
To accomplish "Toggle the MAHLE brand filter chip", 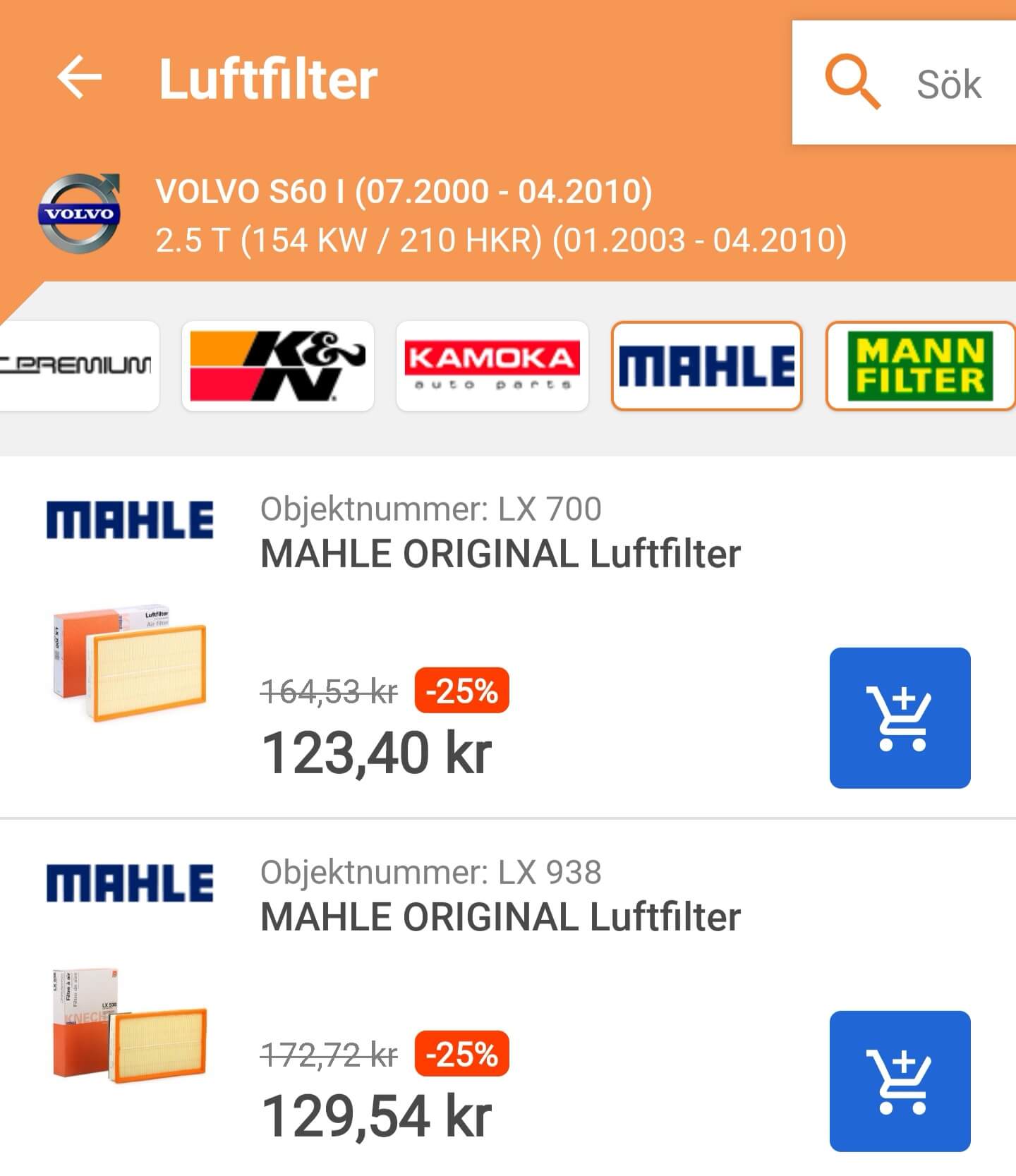I will pos(707,365).
